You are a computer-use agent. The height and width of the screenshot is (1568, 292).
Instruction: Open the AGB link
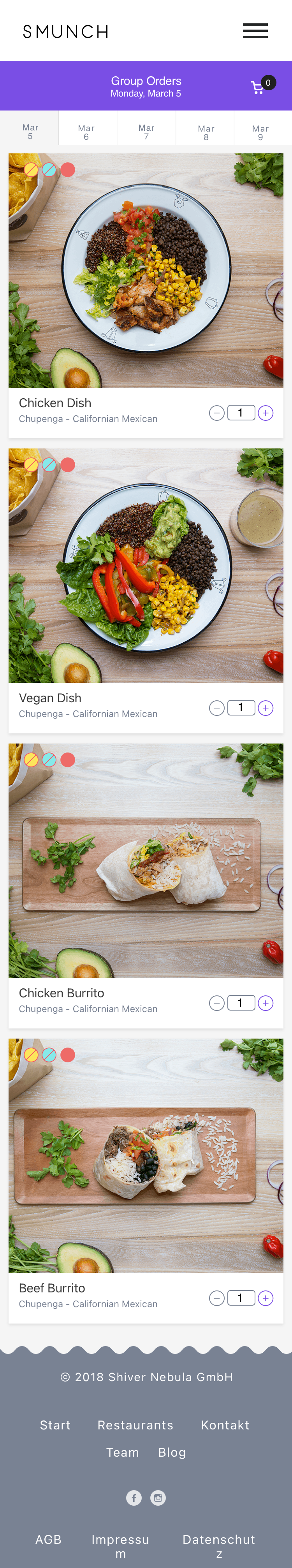point(48,1540)
